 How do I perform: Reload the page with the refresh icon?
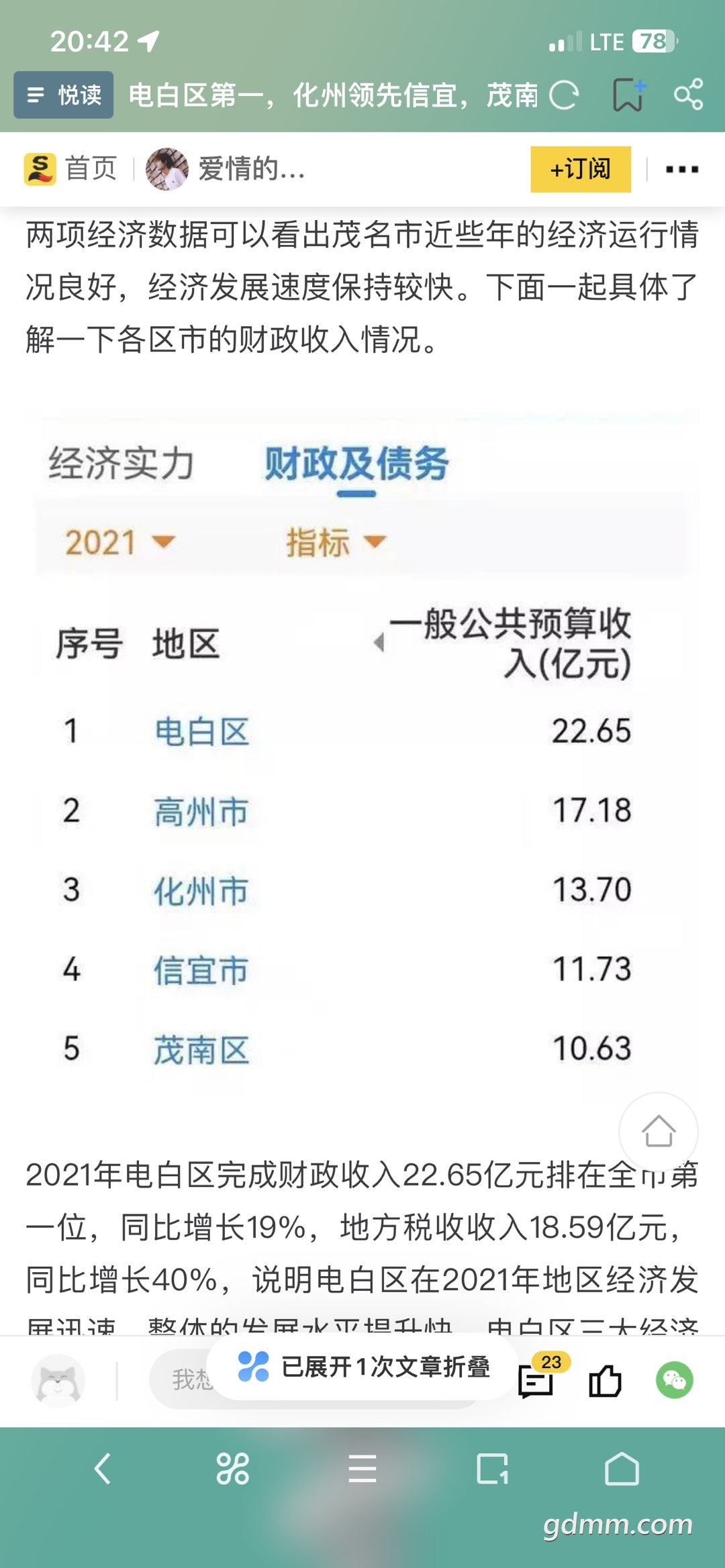(x=563, y=95)
